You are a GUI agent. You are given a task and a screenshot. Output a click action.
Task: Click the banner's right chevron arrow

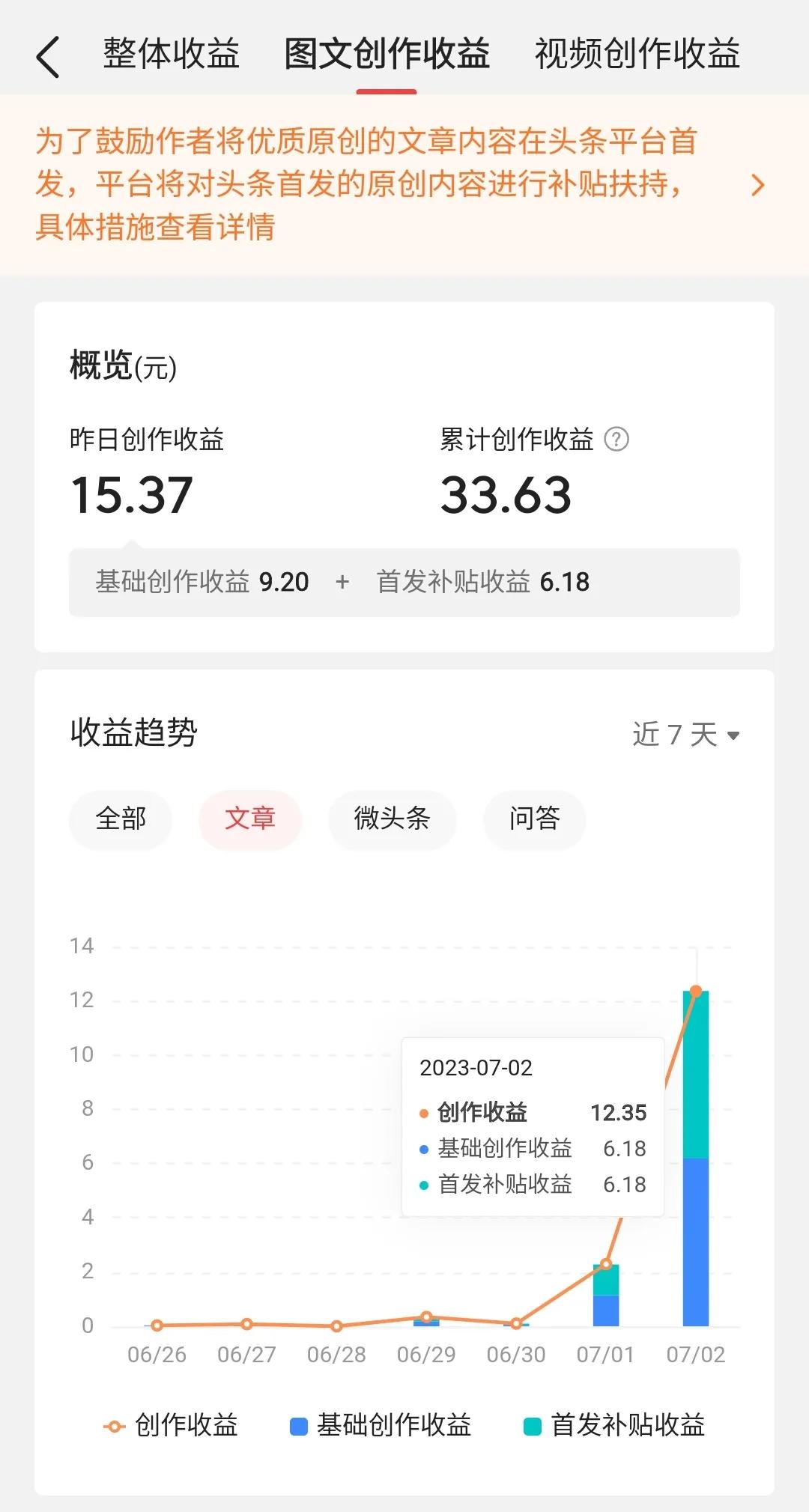(x=759, y=184)
